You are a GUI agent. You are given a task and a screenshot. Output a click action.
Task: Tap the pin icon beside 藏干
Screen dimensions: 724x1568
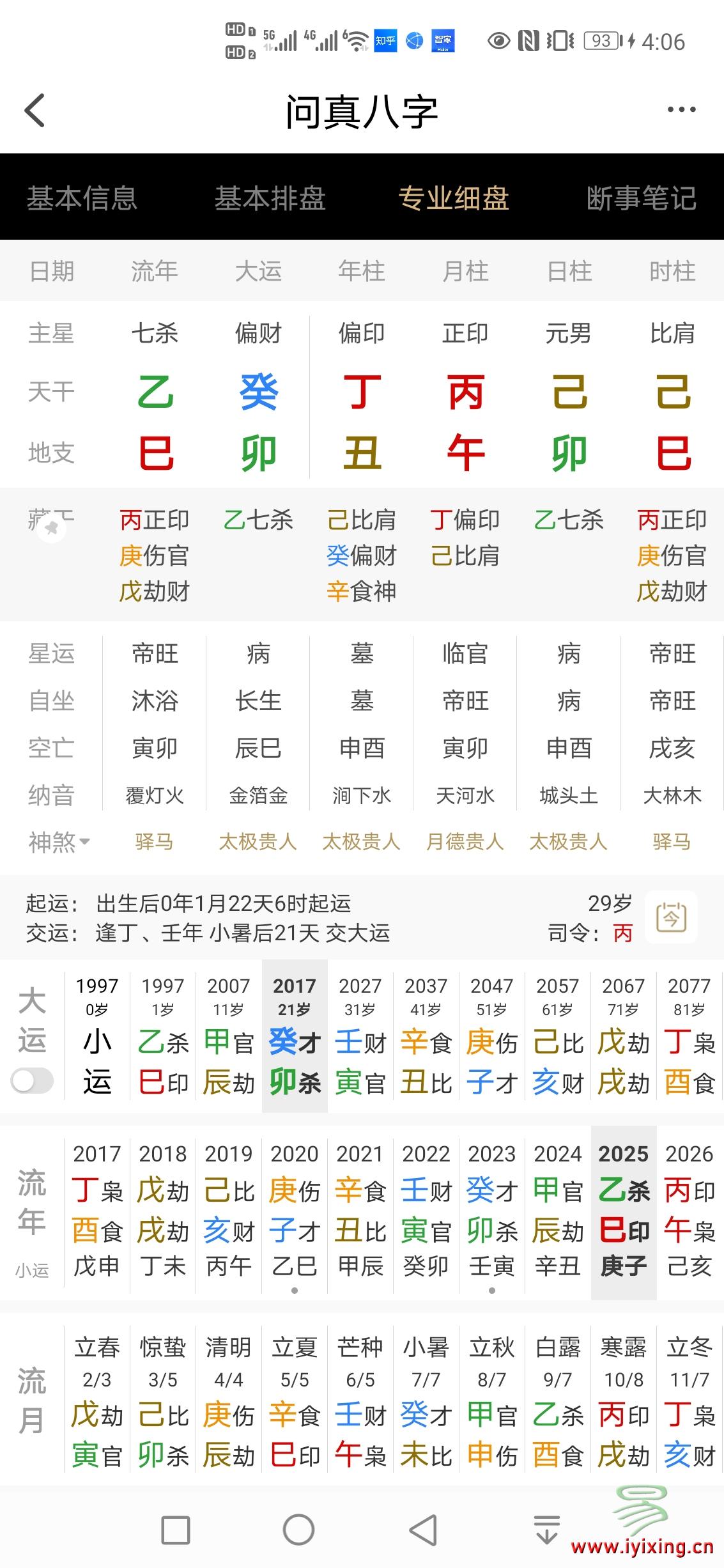point(51,528)
